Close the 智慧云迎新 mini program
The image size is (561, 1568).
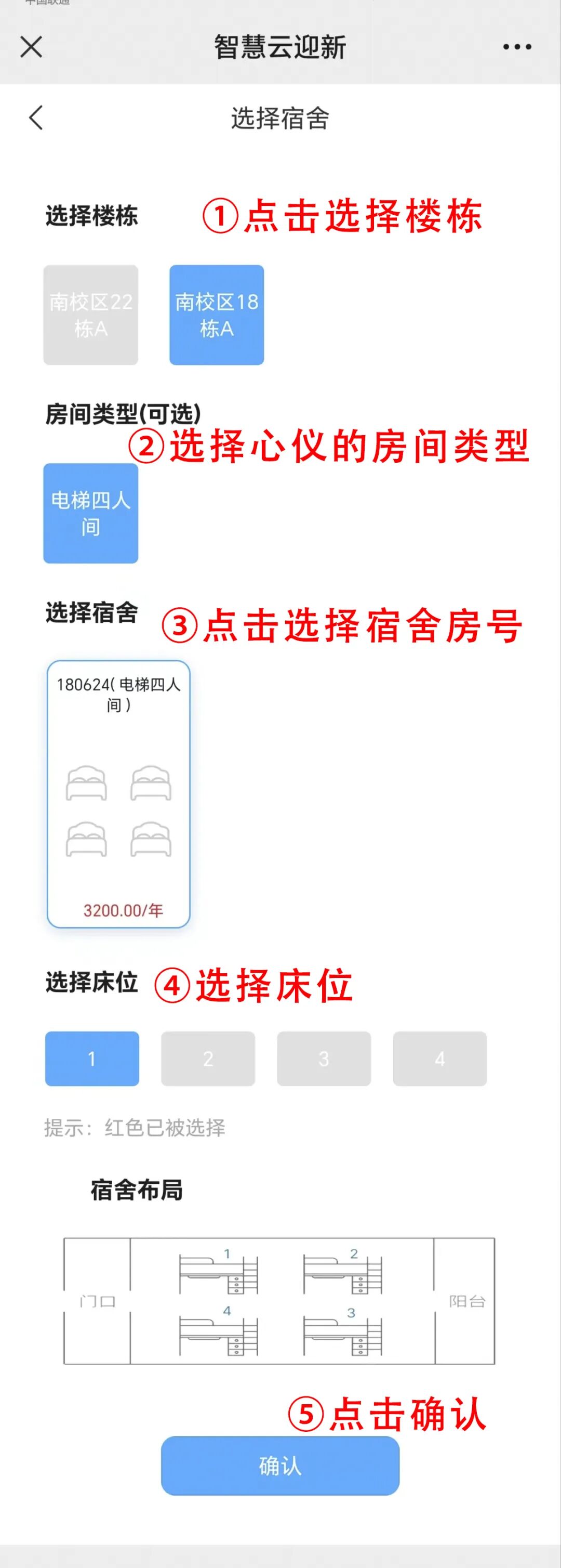click(31, 47)
